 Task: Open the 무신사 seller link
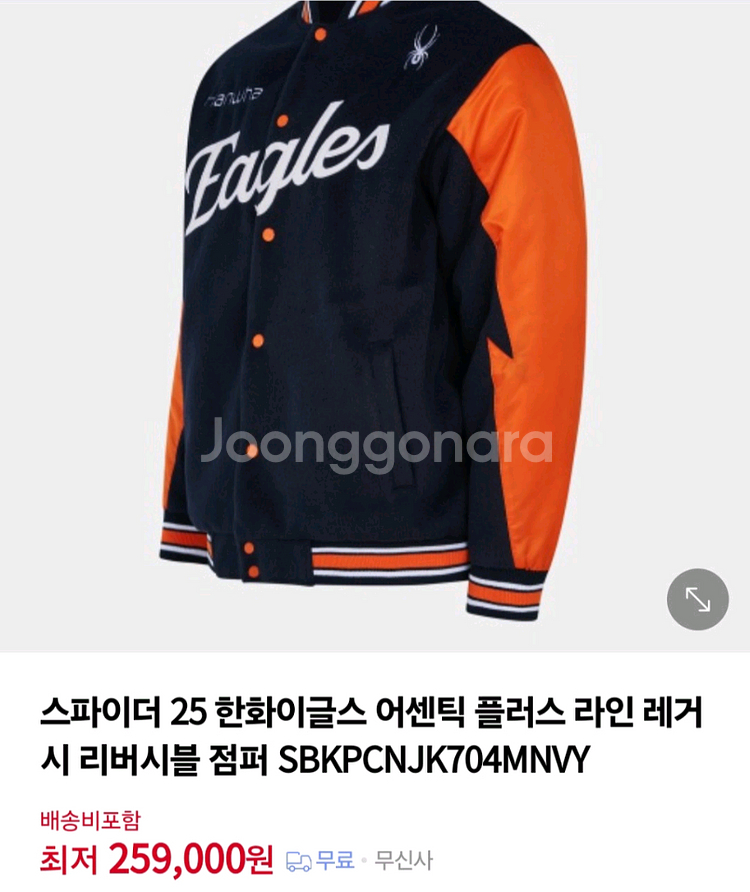[403, 859]
